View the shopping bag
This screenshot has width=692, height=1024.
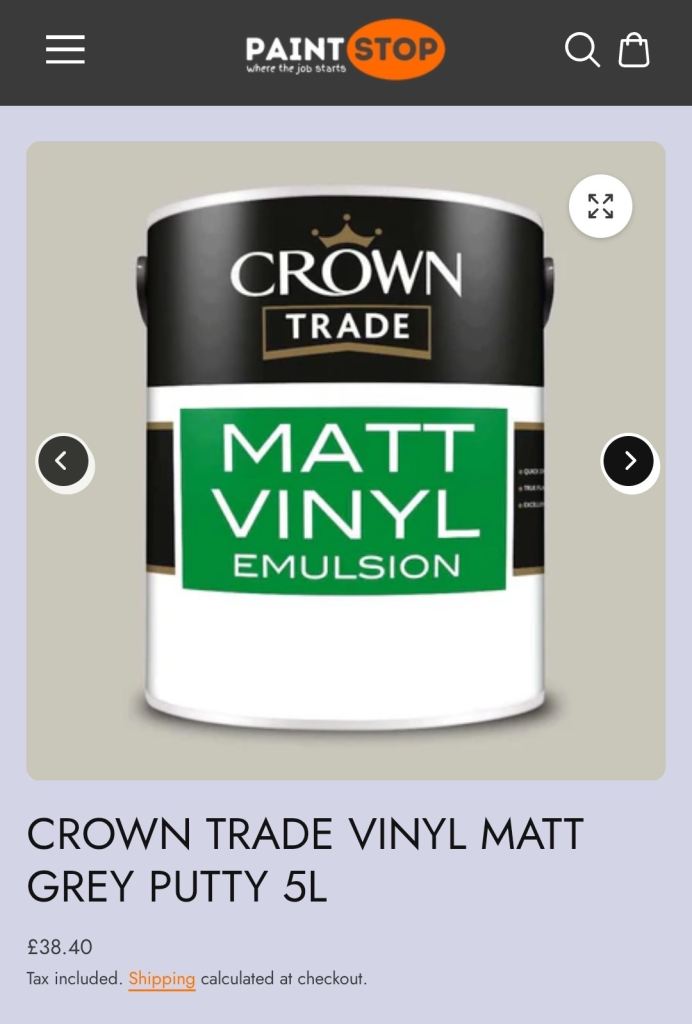click(634, 49)
